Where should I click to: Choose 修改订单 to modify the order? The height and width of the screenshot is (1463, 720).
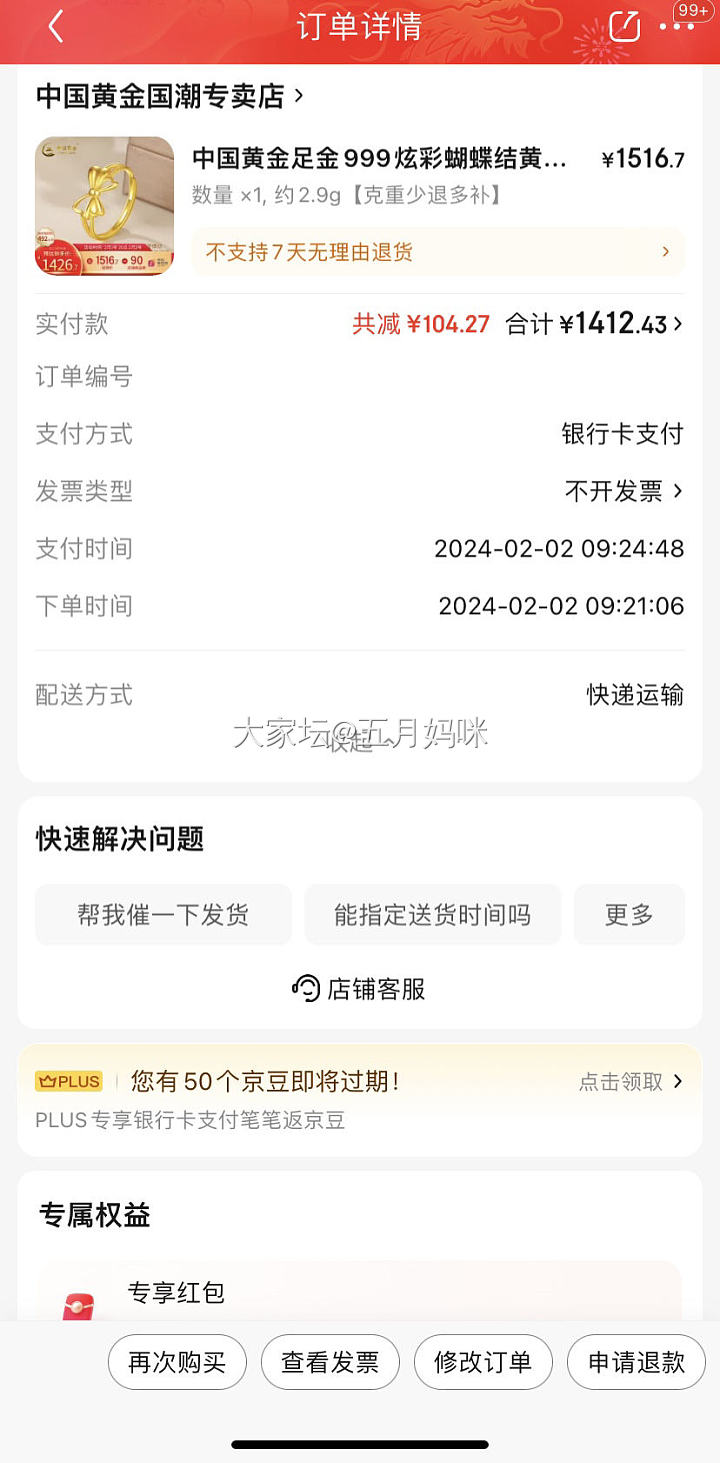point(483,1362)
